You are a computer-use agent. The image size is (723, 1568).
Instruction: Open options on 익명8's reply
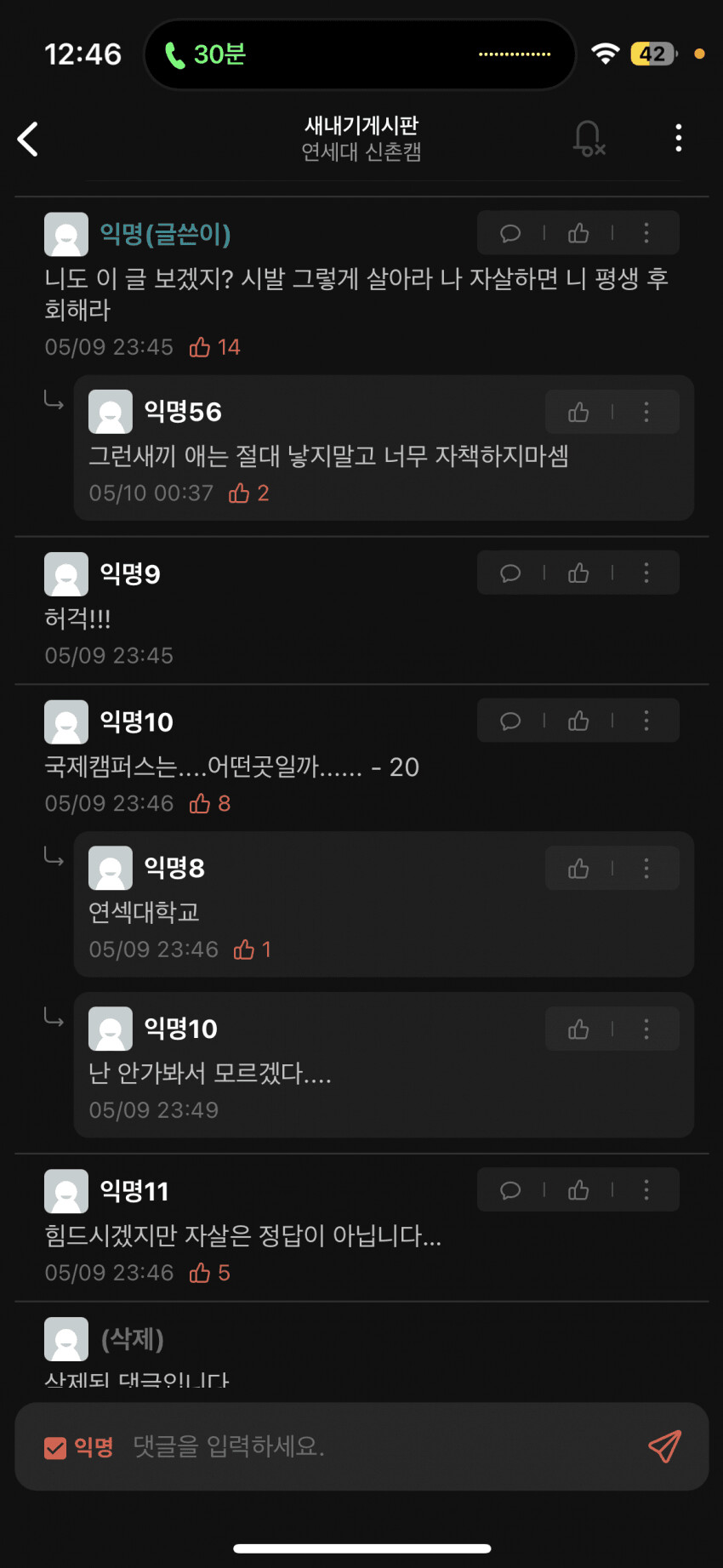click(646, 869)
